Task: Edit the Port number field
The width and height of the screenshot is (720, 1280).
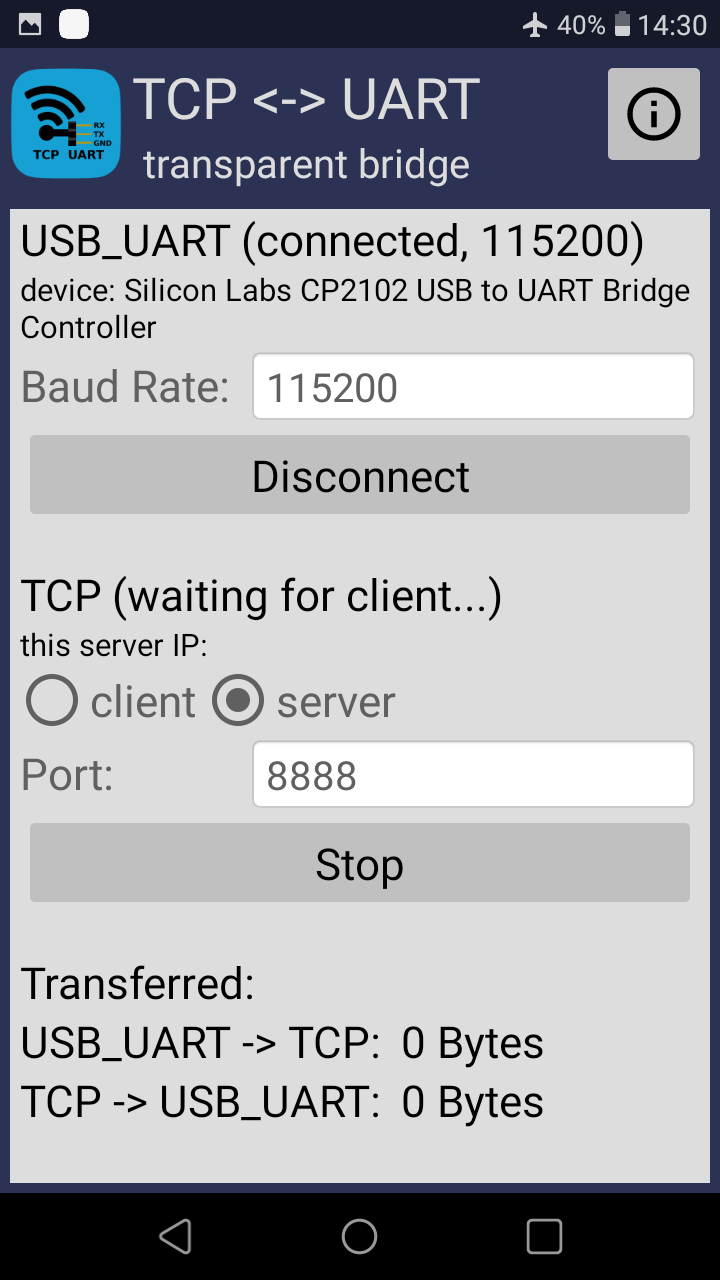Action: coord(473,775)
